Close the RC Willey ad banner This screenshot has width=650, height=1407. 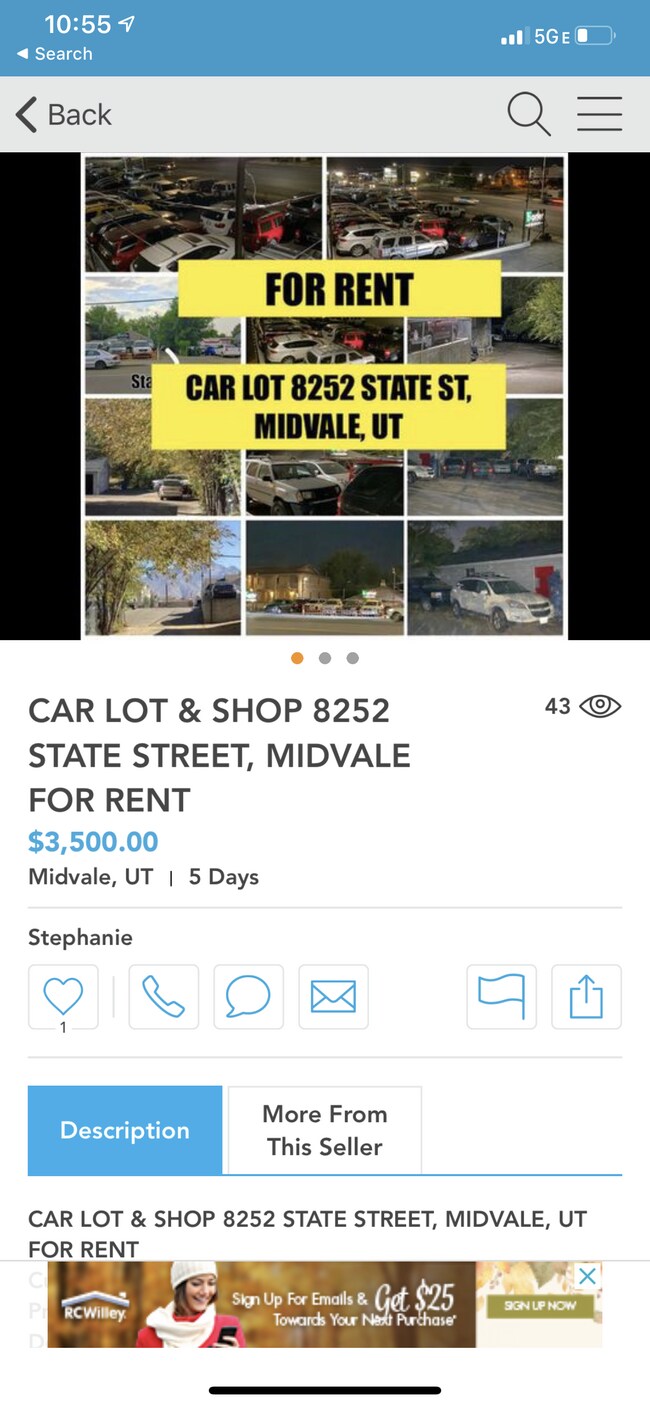point(588,1275)
